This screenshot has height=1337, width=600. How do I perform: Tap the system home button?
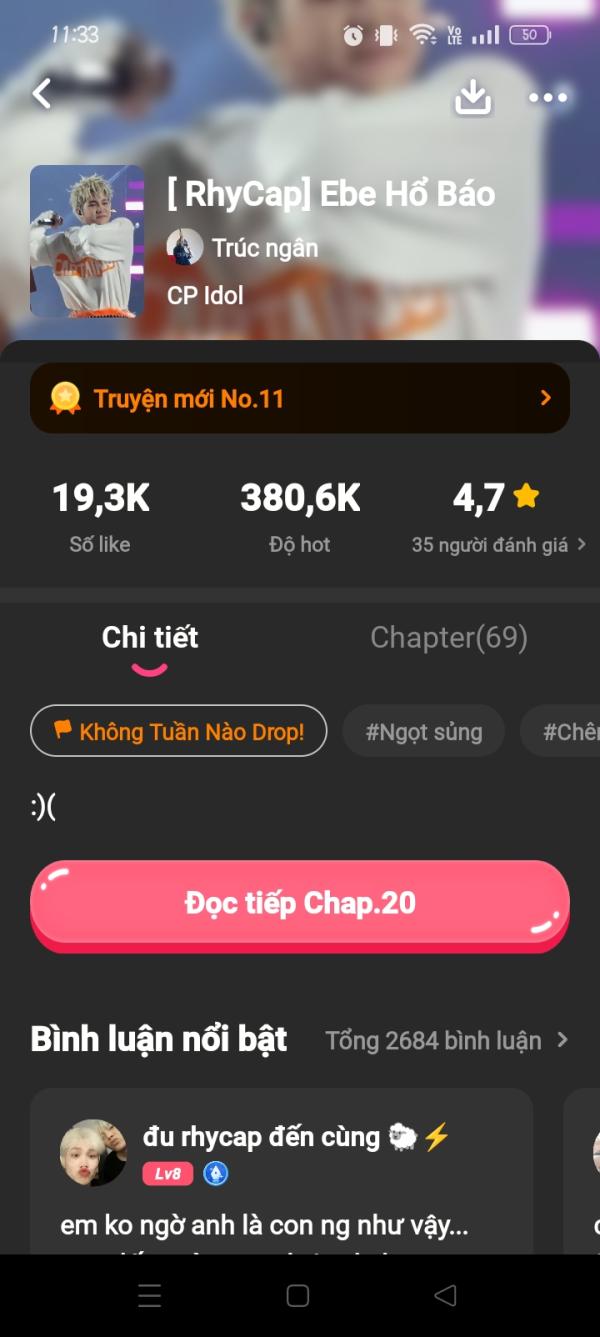coord(298,1296)
